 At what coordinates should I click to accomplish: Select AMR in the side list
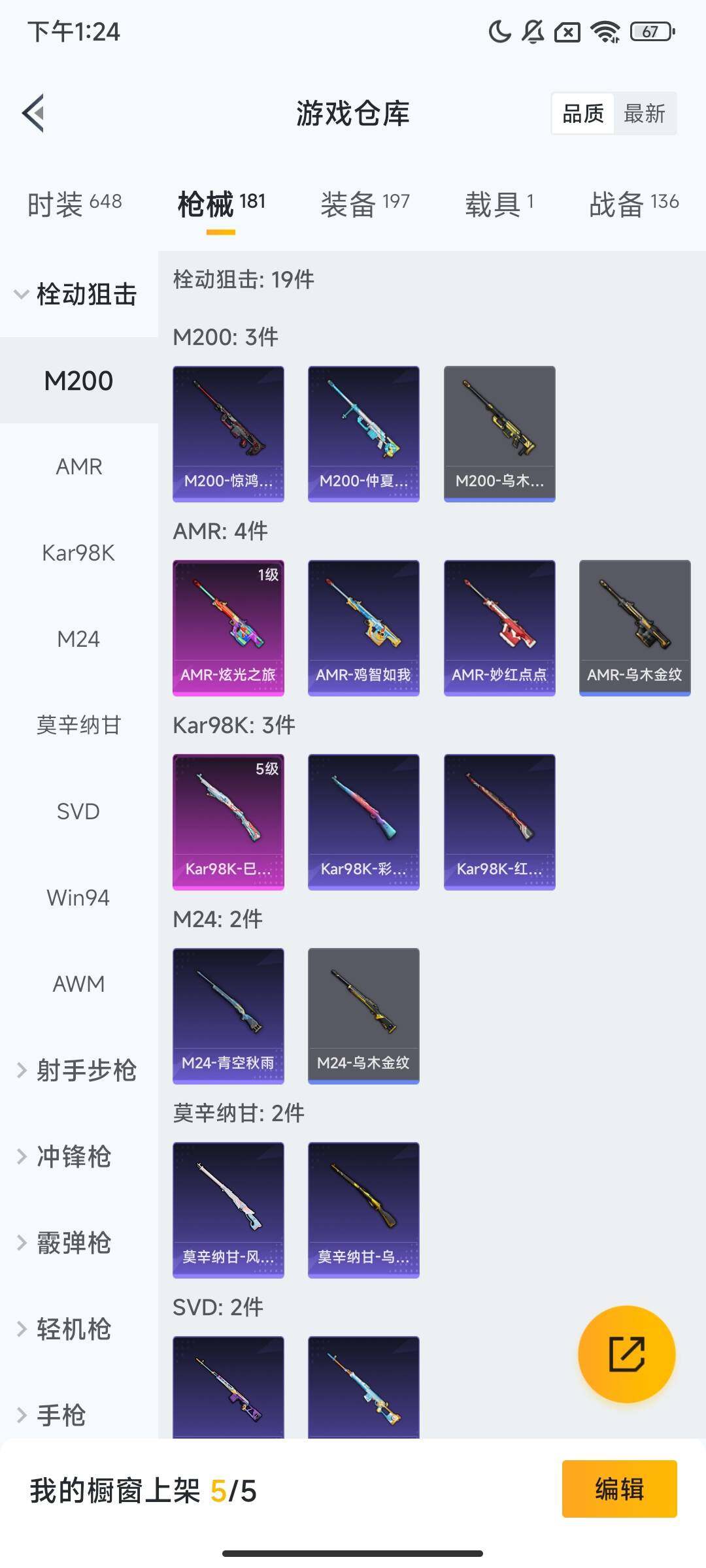pyautogui.click(x=78, y=466)
